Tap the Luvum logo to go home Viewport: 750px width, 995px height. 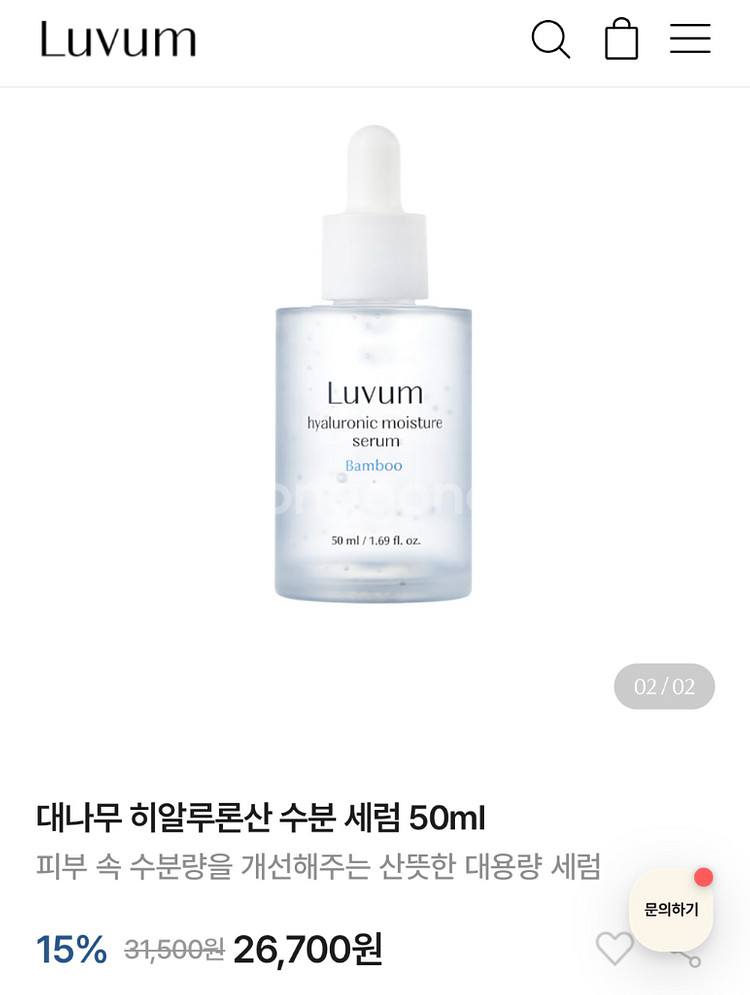coord(118,39)
